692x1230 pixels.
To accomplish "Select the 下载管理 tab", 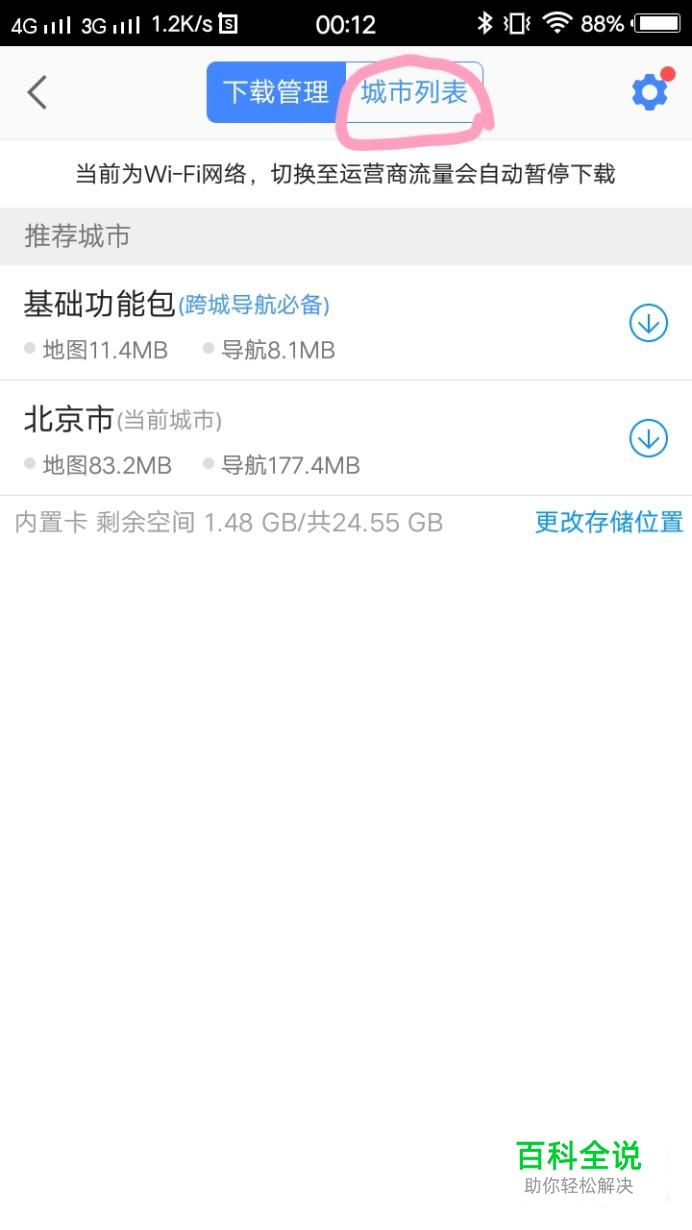I will tap(276, 93).
